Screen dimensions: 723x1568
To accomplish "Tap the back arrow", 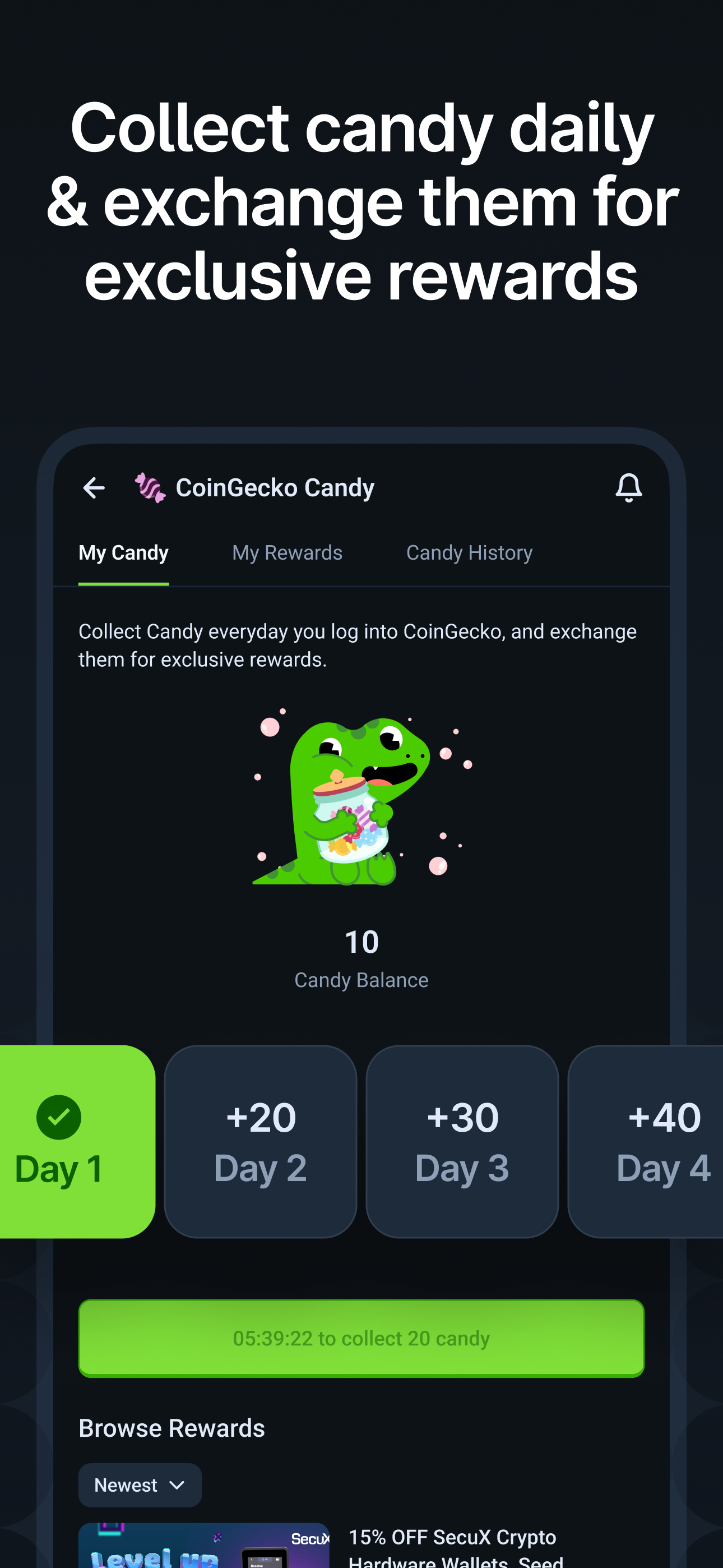I will tap(94, 487).
